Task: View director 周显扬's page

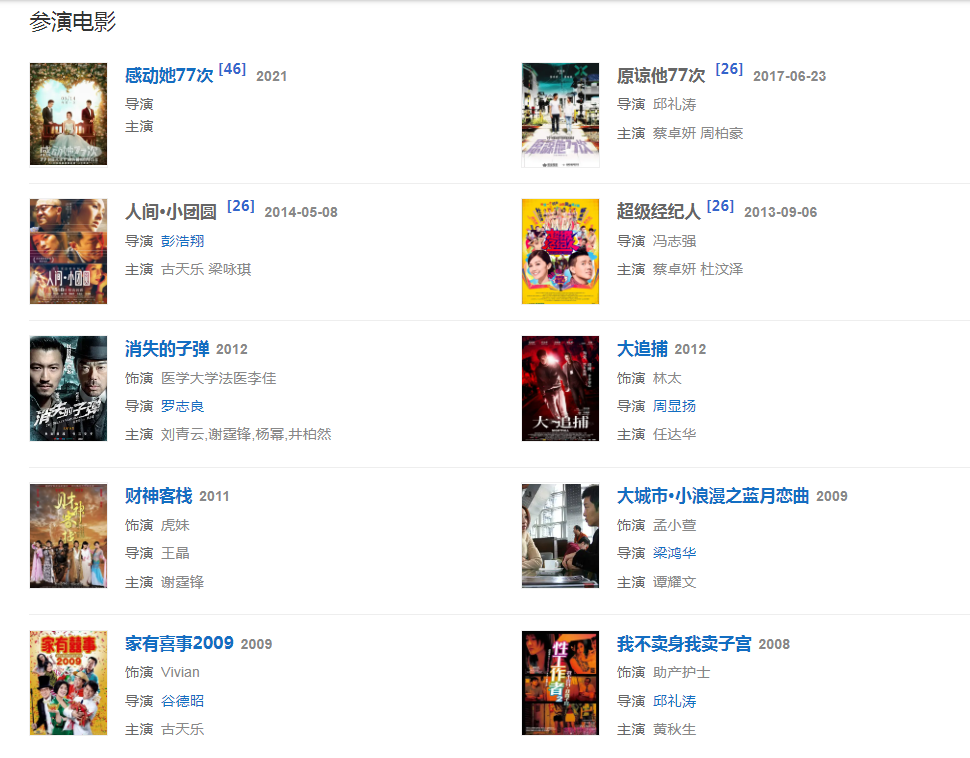Action: [674, 406]
